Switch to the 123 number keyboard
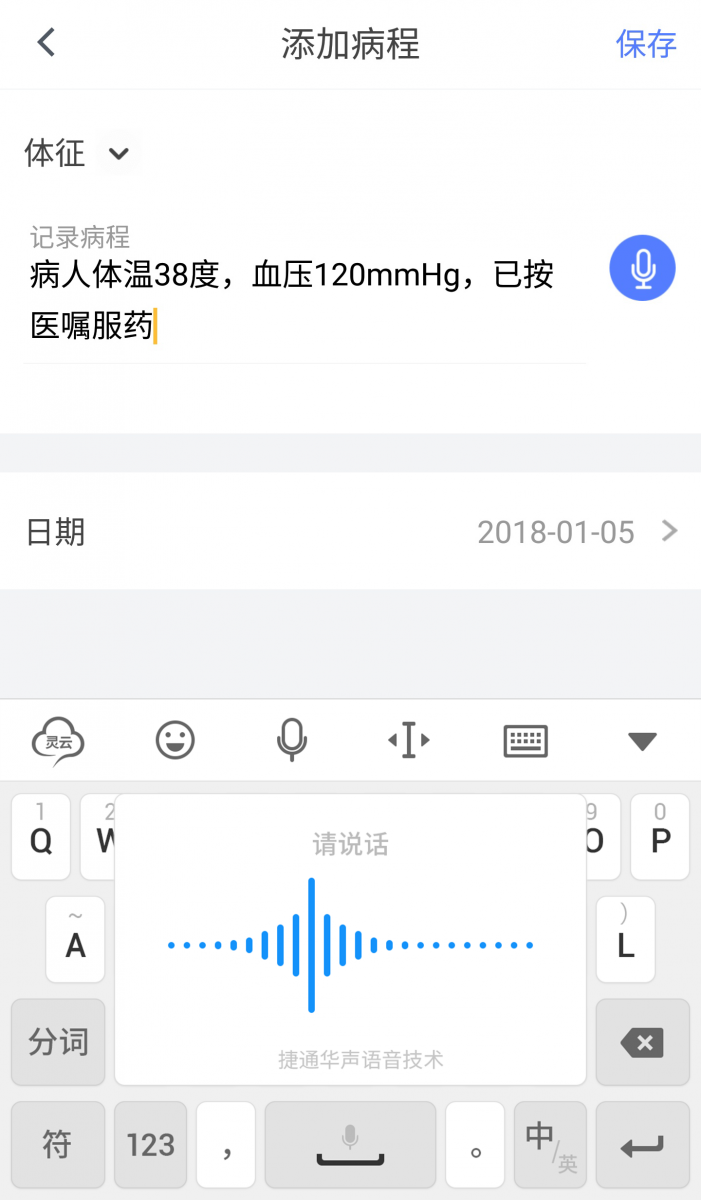This screenshot has height=1200, width=701. coord(151,1144)
